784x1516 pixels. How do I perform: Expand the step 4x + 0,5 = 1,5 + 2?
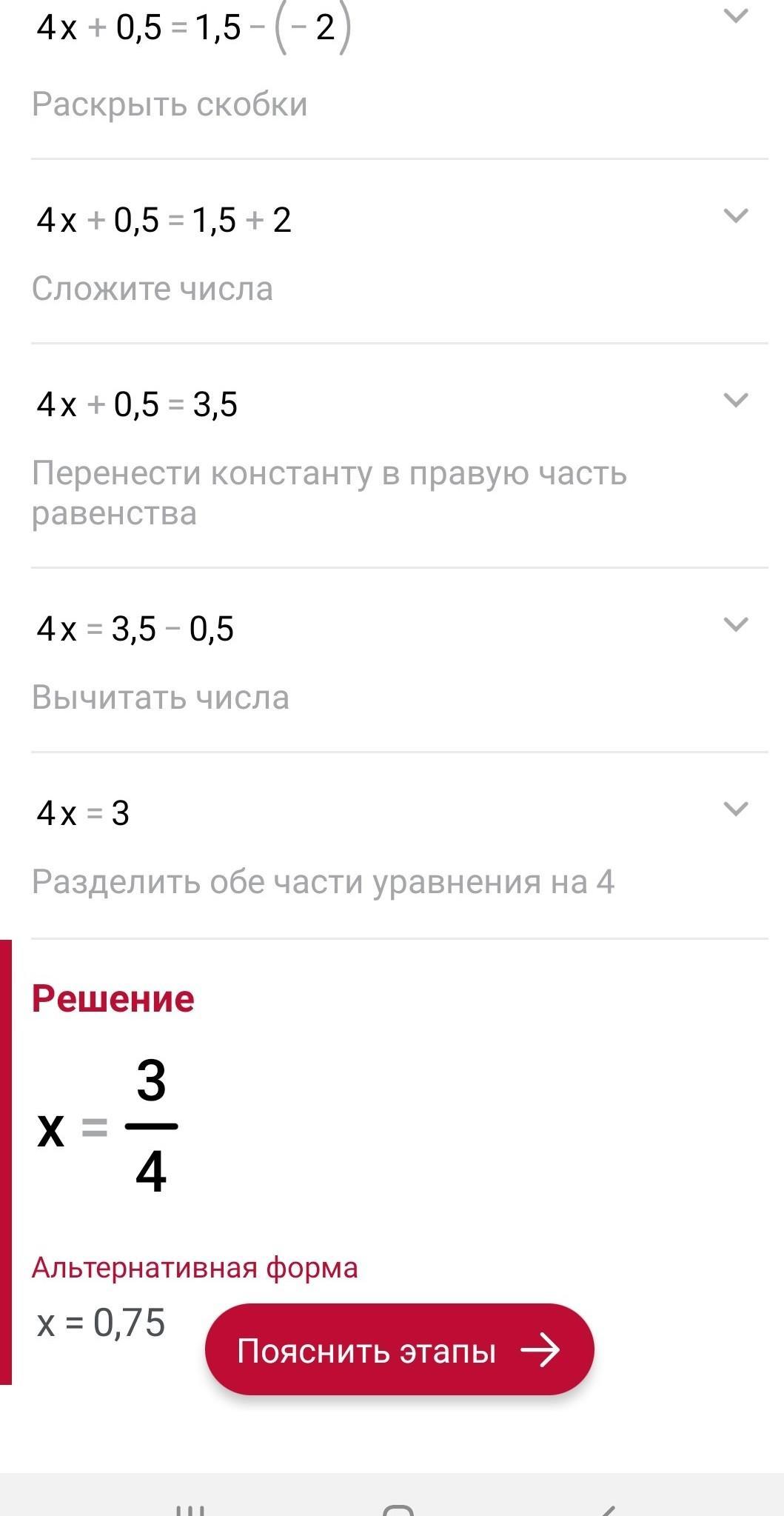point(735,216)
